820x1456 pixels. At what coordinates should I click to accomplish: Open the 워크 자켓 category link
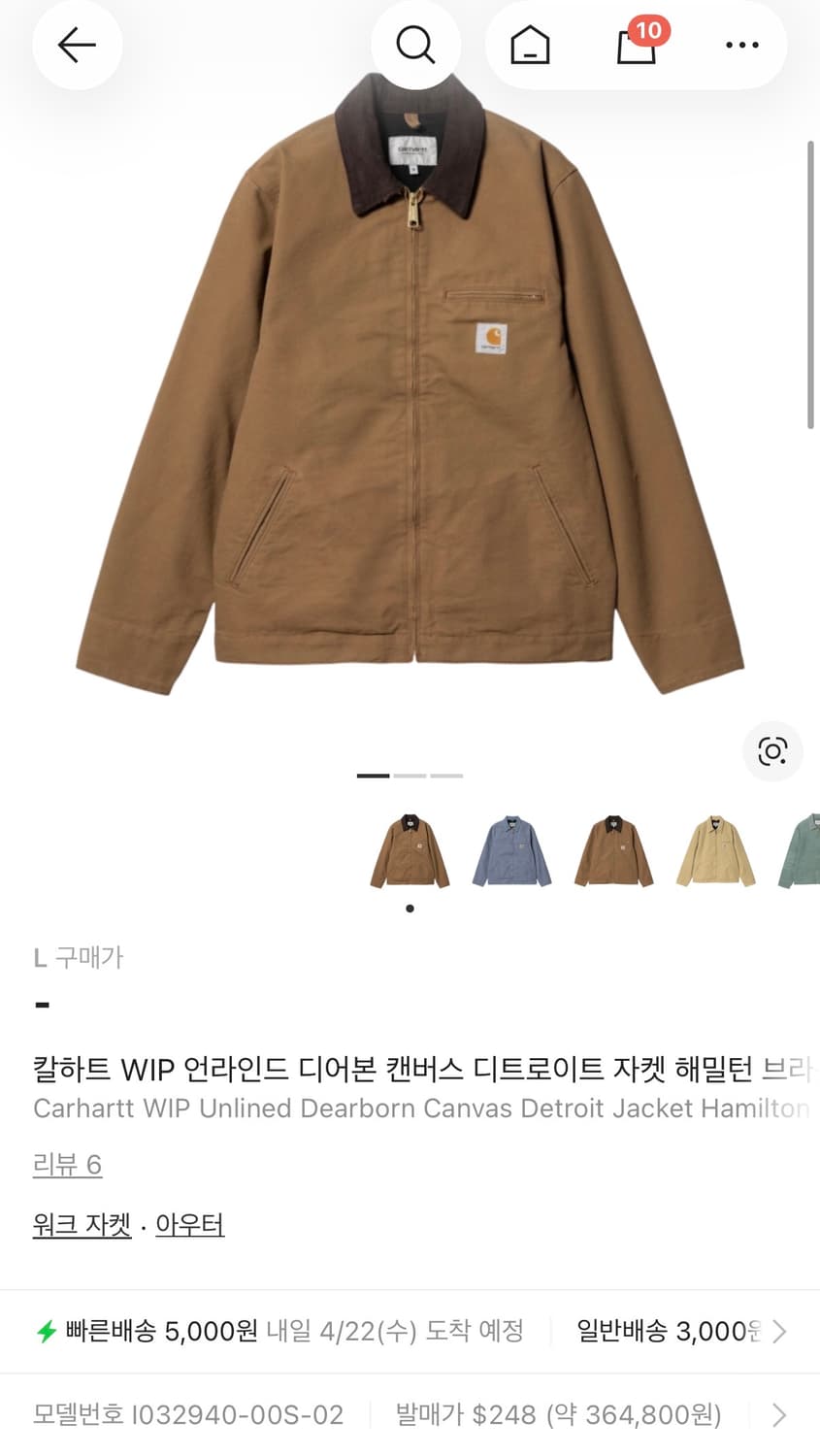tap(82, 1224)
